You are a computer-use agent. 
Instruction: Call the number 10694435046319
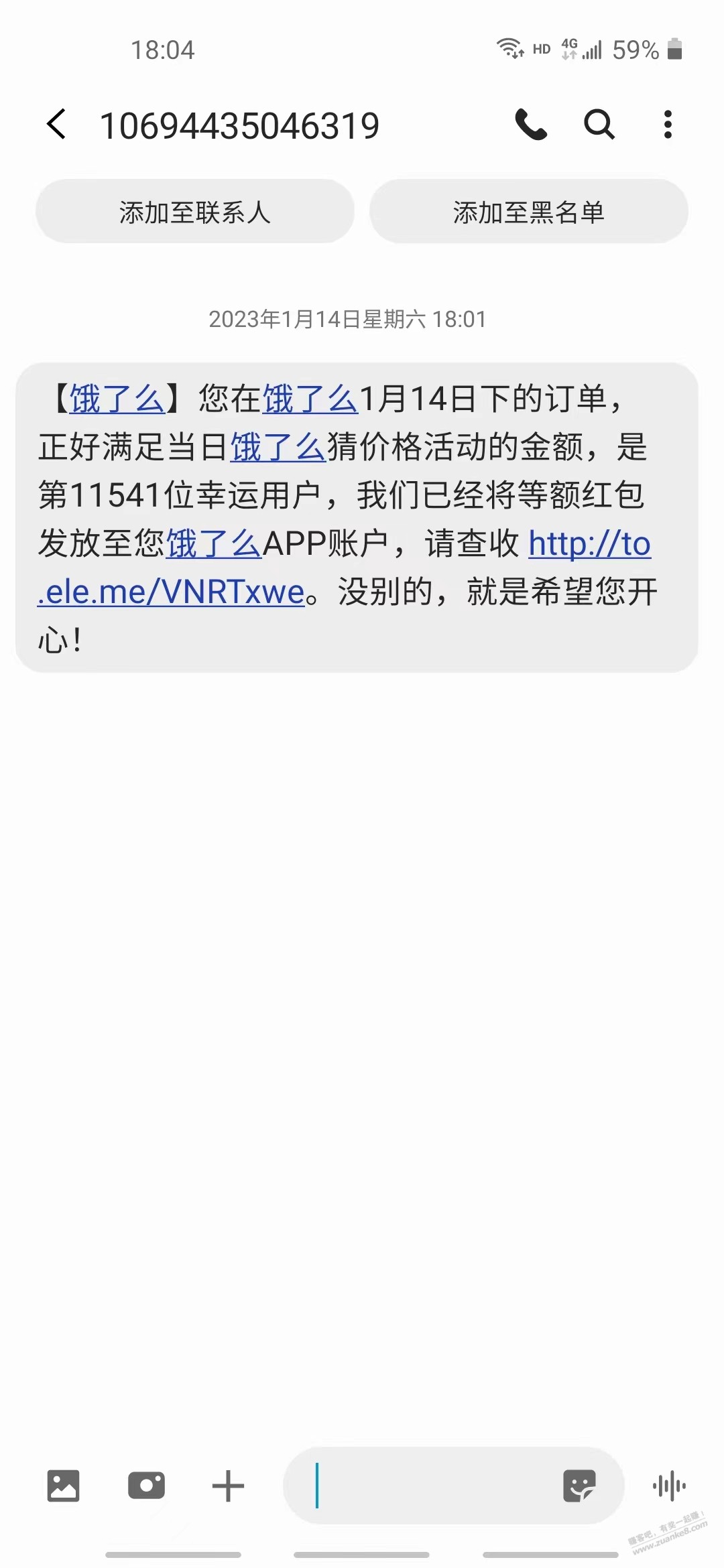[x=531, y=124]
